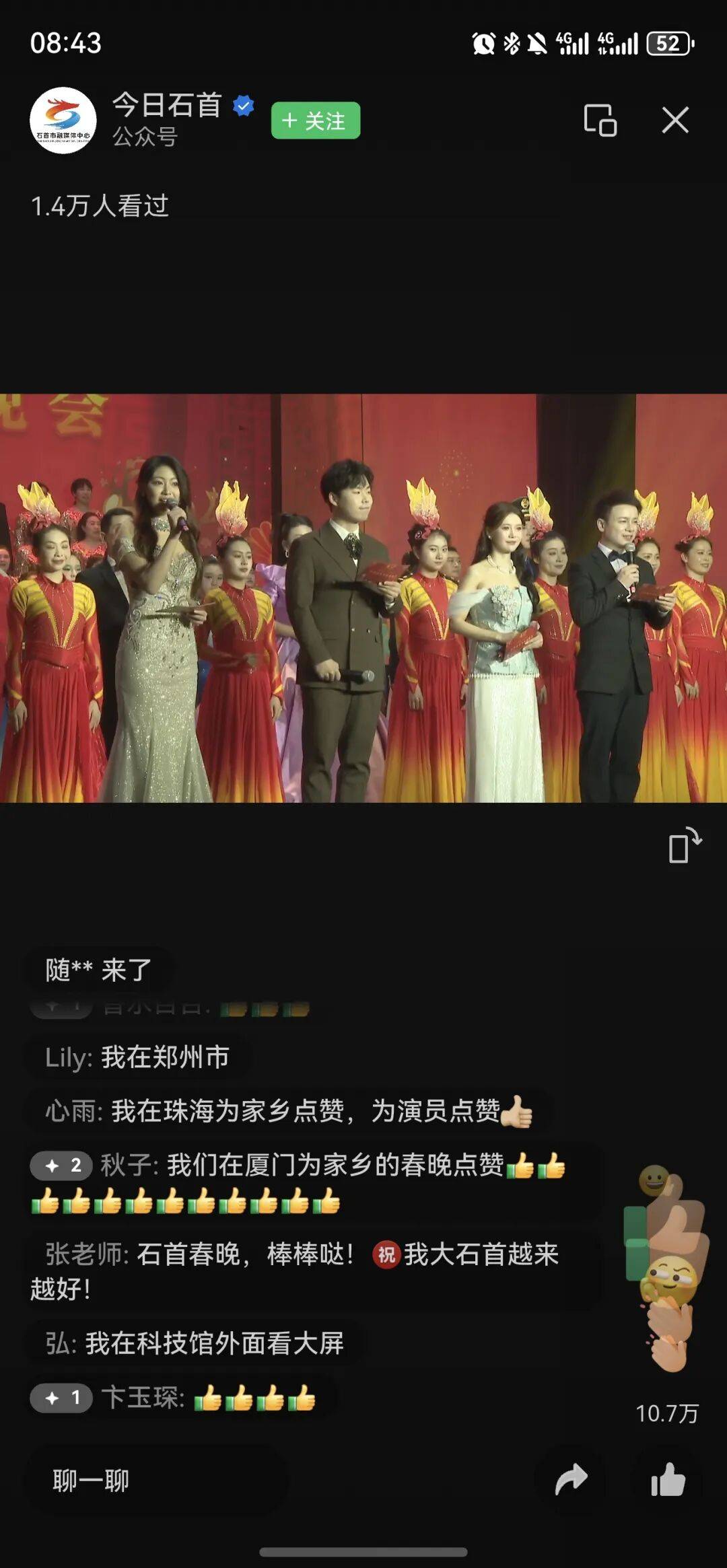
Task: Open the 聊一聊 comment input
Action: 155,1481
